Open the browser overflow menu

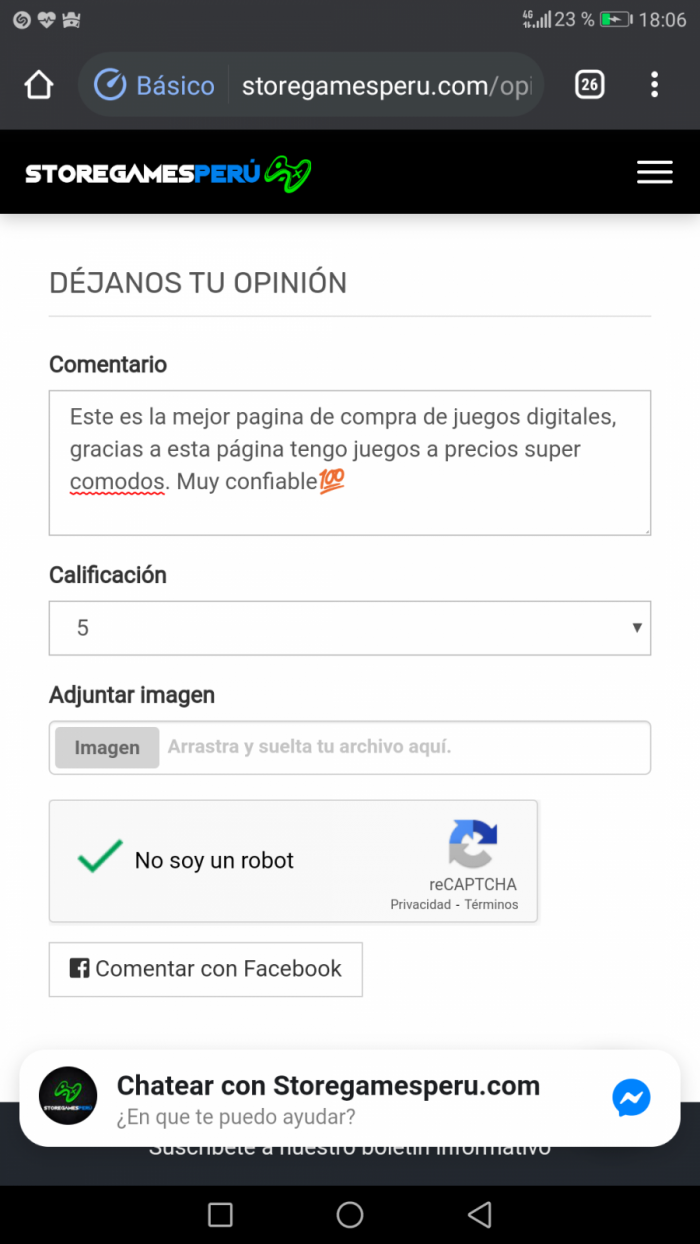654,85
